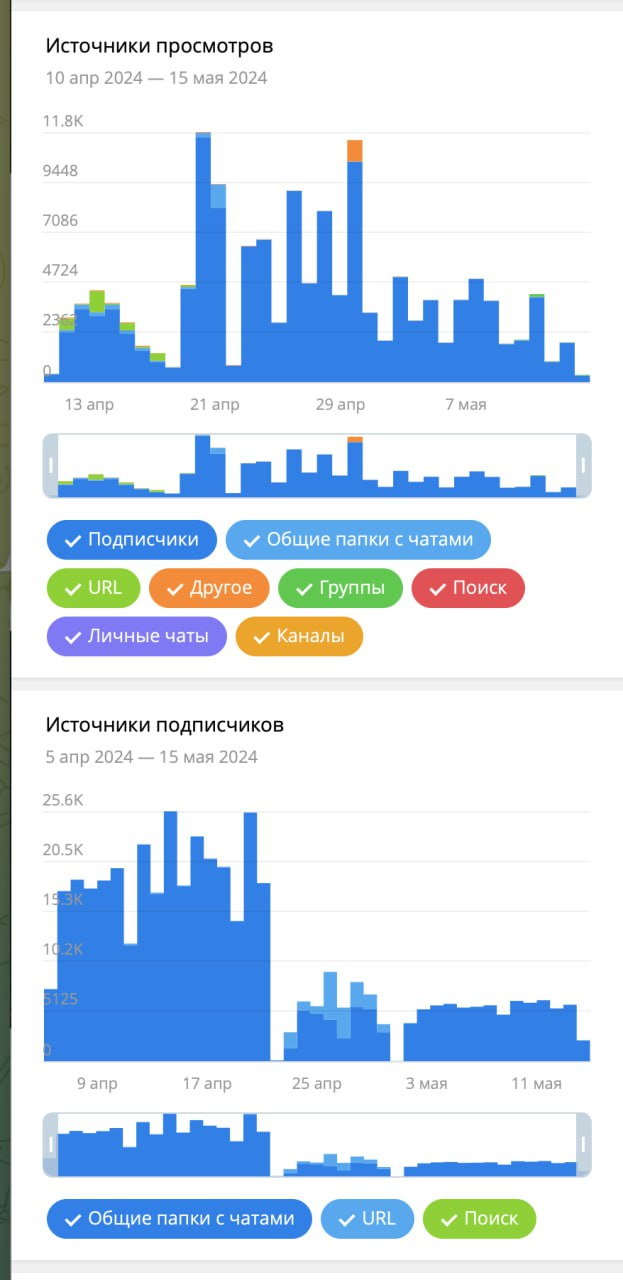Tap the right range handle of subscribers chart
Viewport: 623px width, 1280px height.
[584, 1144]
